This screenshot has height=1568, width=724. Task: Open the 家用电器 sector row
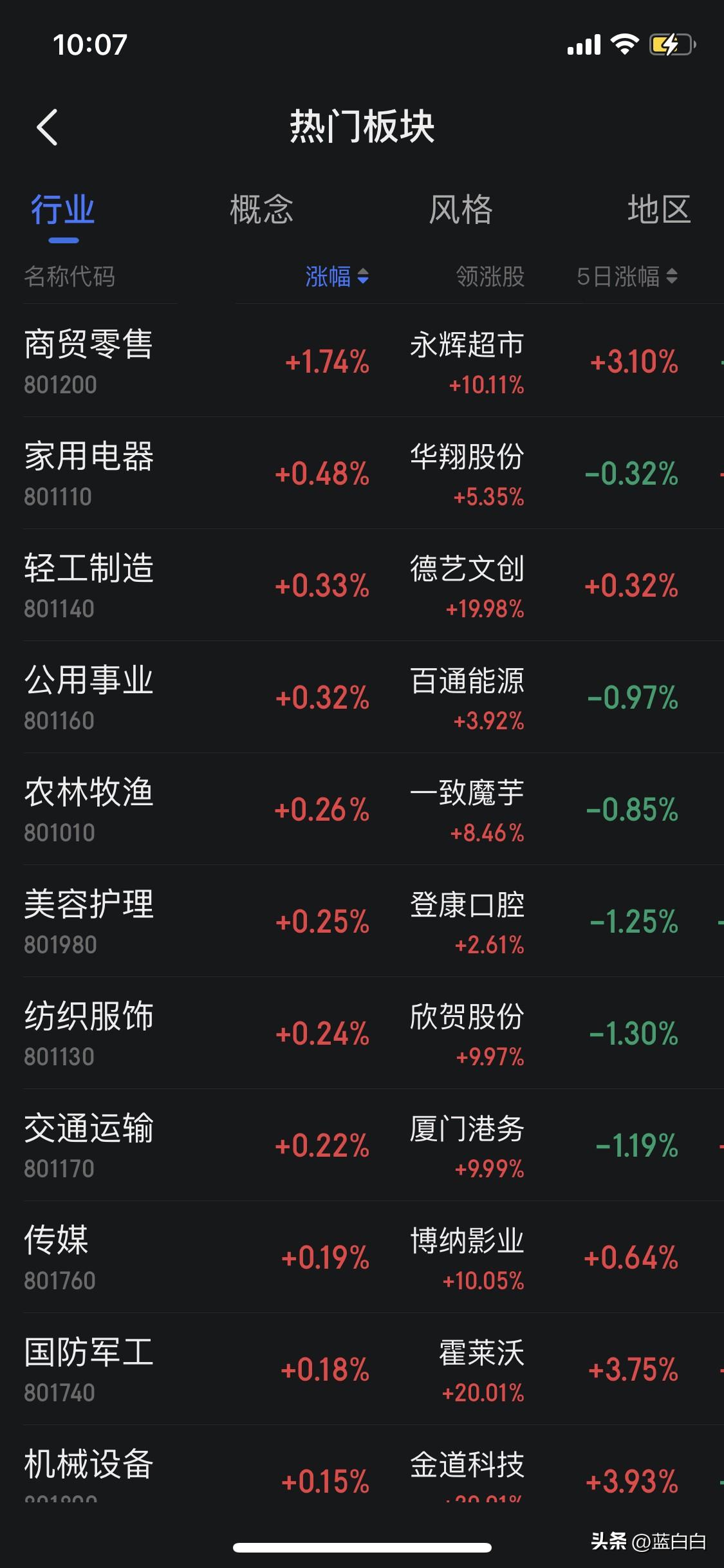[x=88, y=472]
